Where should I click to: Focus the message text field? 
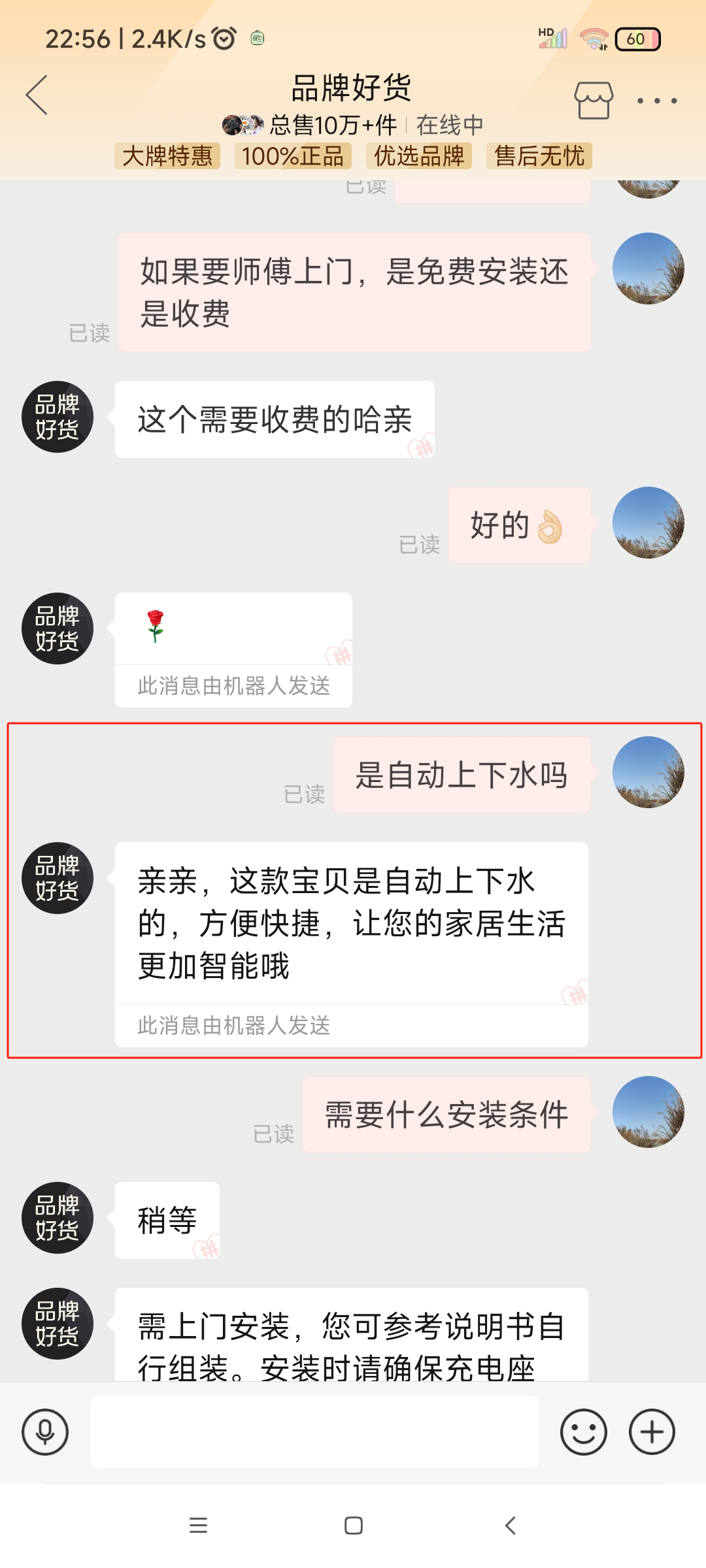314,1431
